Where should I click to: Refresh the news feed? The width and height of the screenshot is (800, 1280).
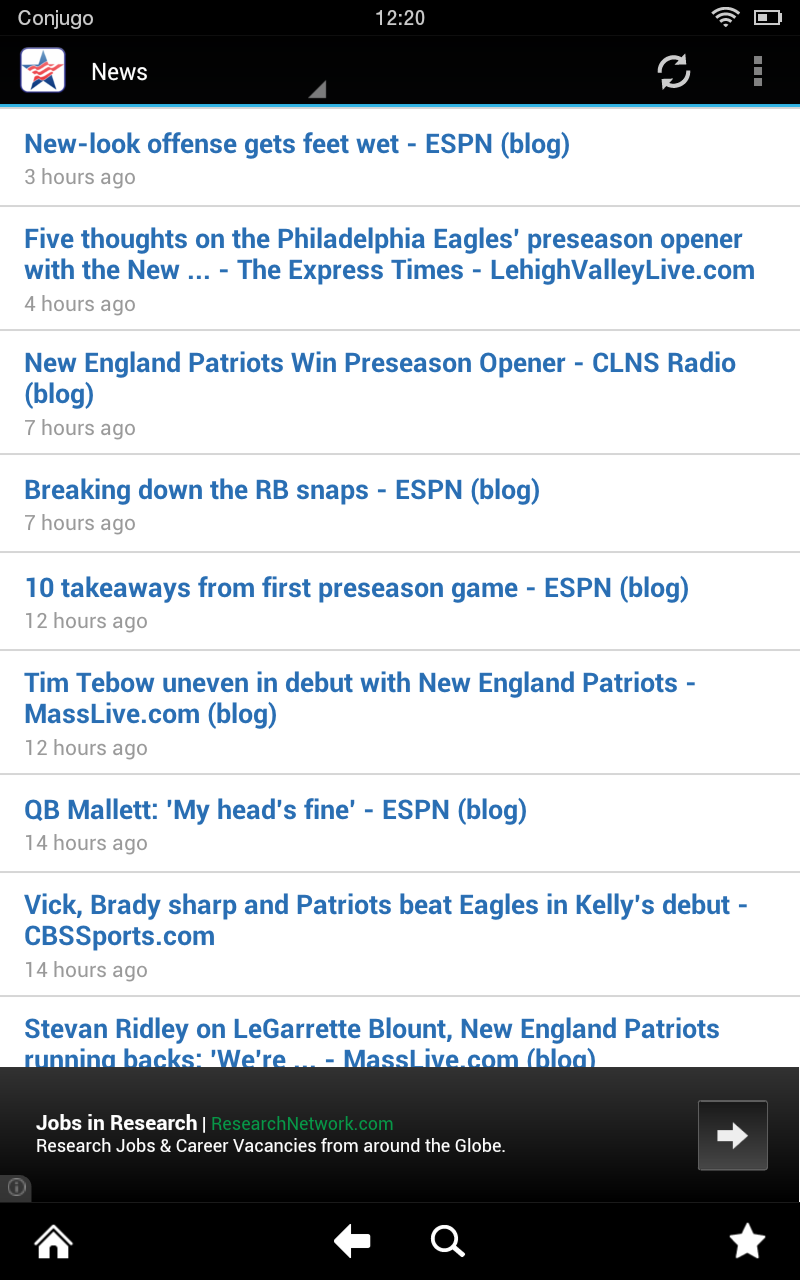point(673,72)
